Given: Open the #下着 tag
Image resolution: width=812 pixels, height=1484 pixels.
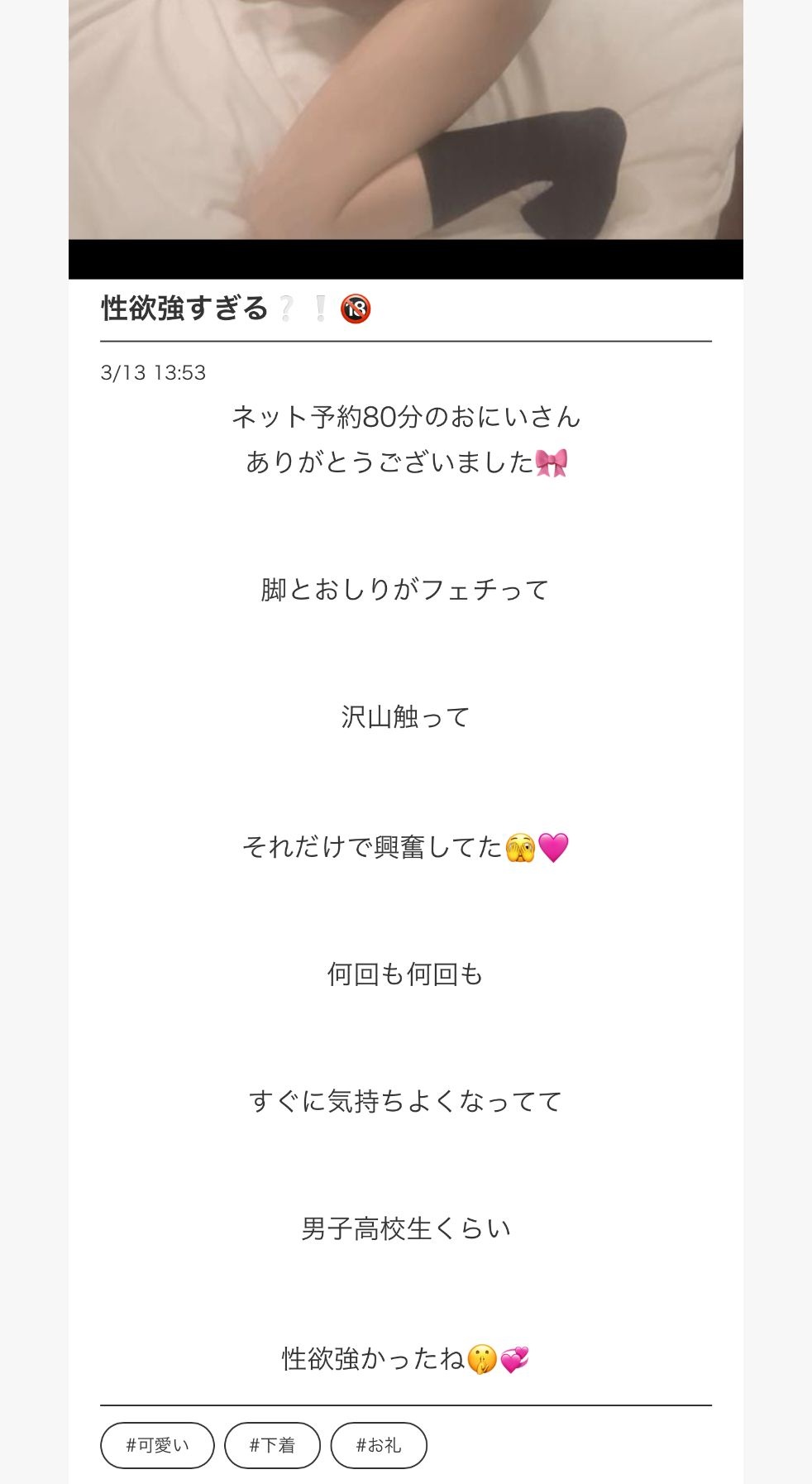Looking at the screenshot, I should click(272, 1445).
